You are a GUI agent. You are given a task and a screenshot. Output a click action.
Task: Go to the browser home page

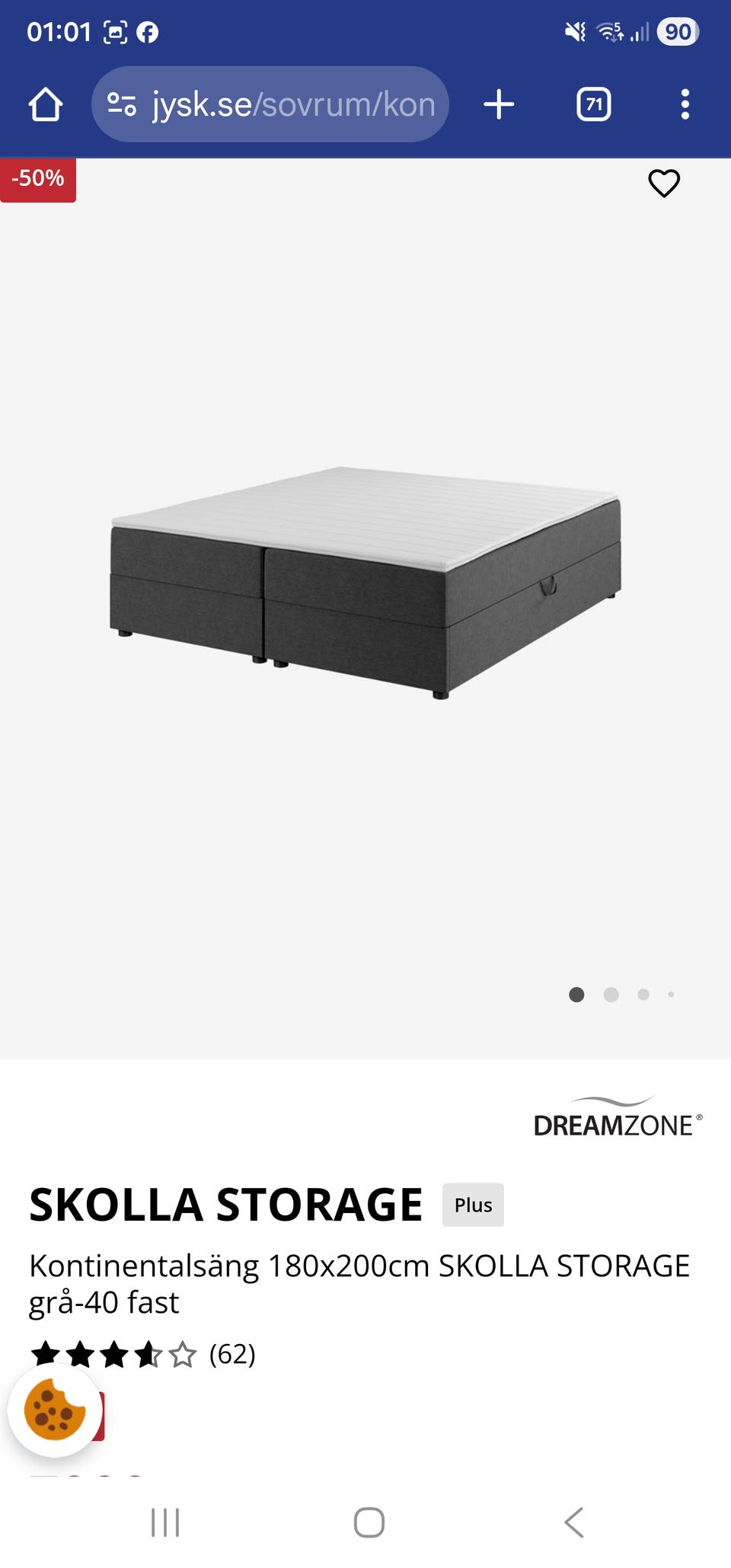tap(45, 104)
